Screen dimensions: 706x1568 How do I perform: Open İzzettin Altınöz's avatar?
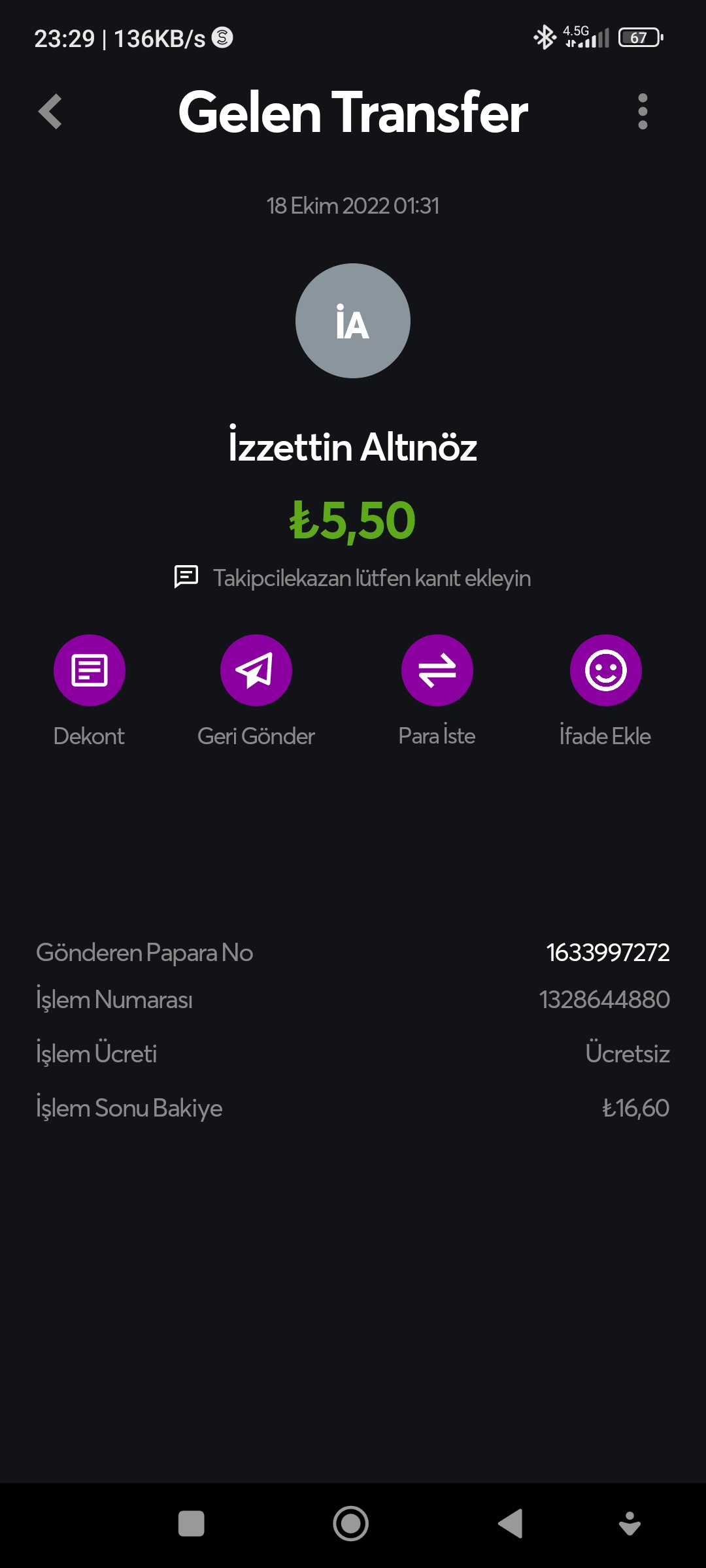pos(352,321)
